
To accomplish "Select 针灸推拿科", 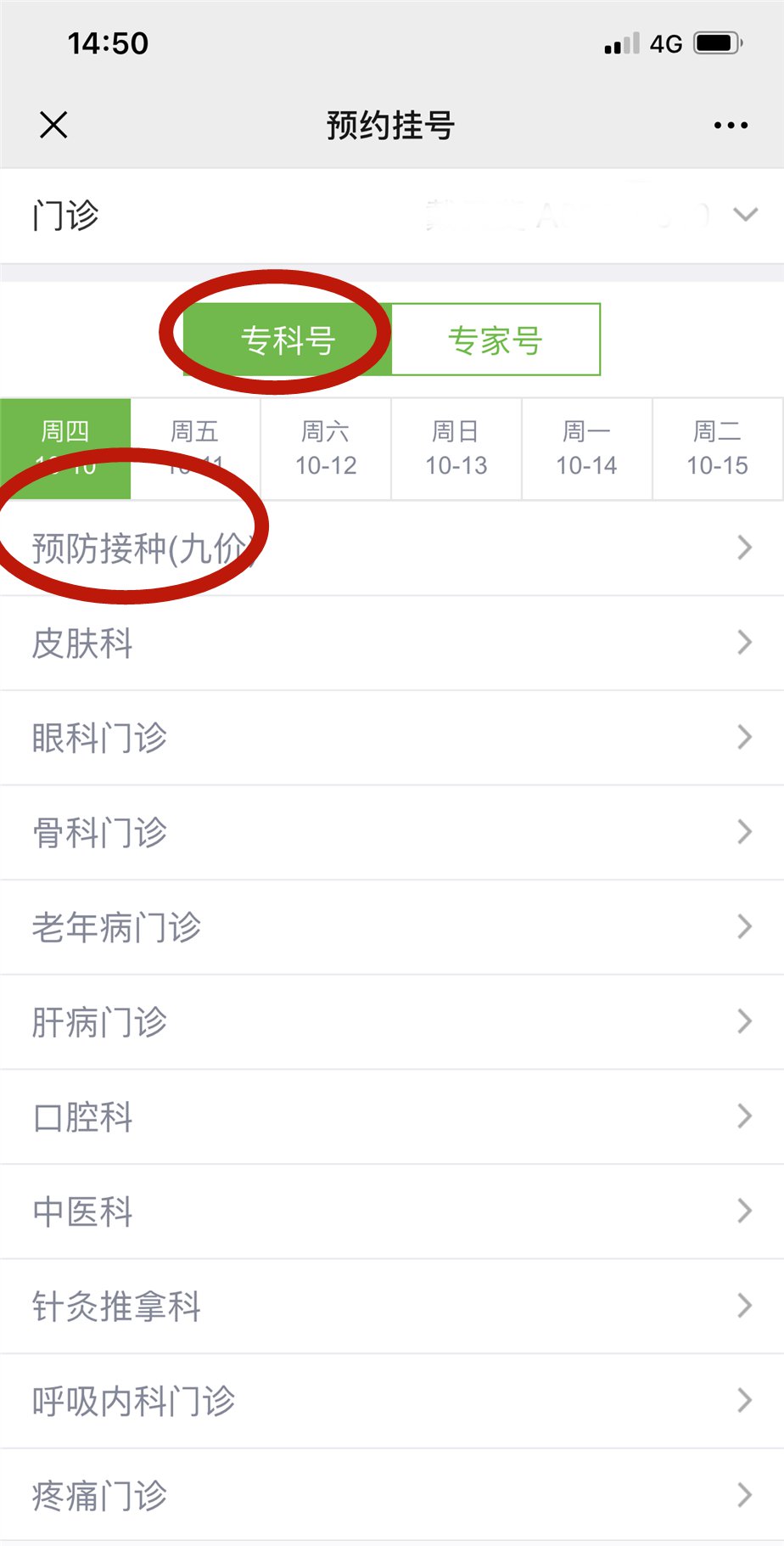I will [x=390, y=1307].
